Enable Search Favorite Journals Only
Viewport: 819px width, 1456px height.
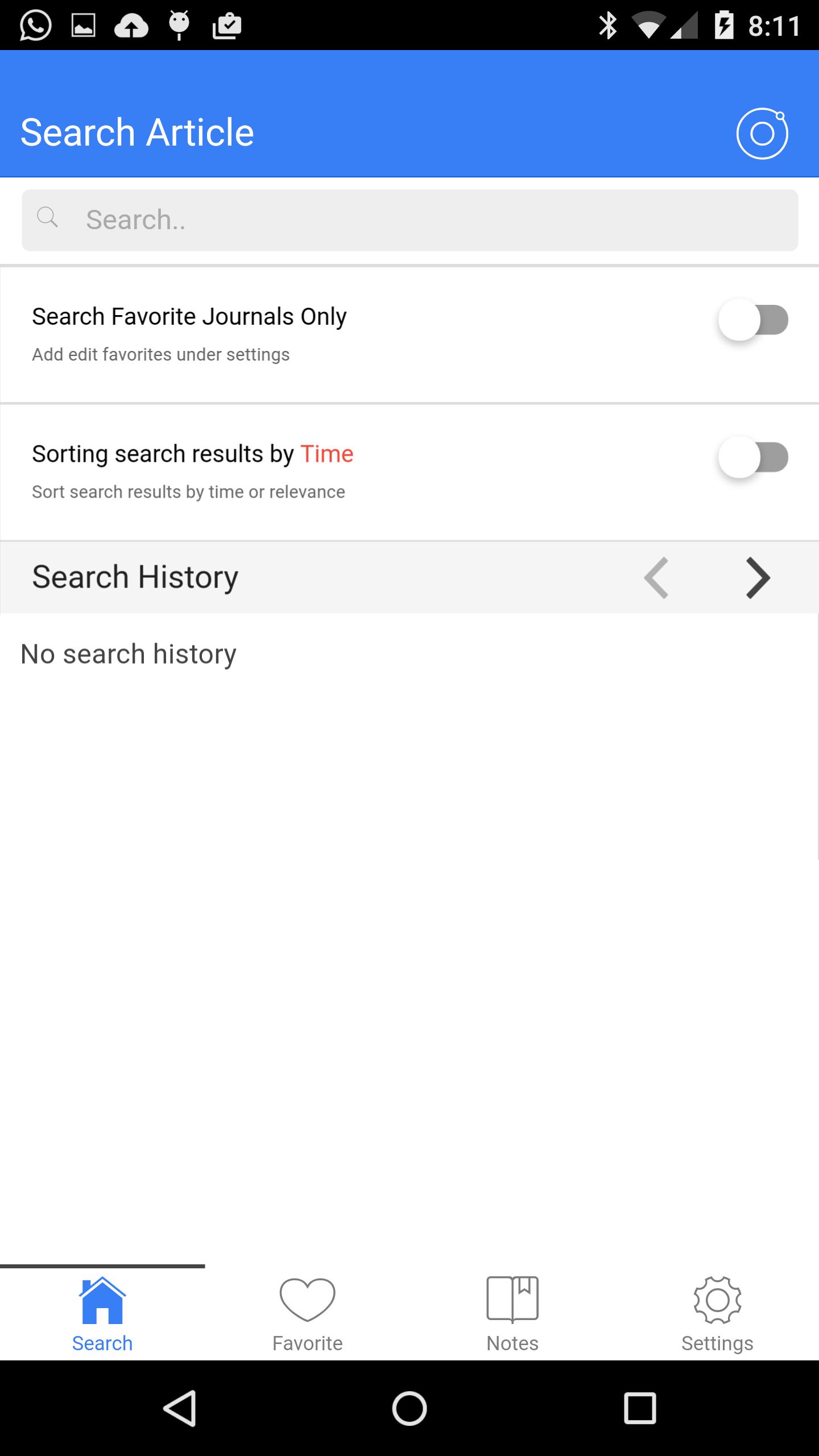click(752, 320)
